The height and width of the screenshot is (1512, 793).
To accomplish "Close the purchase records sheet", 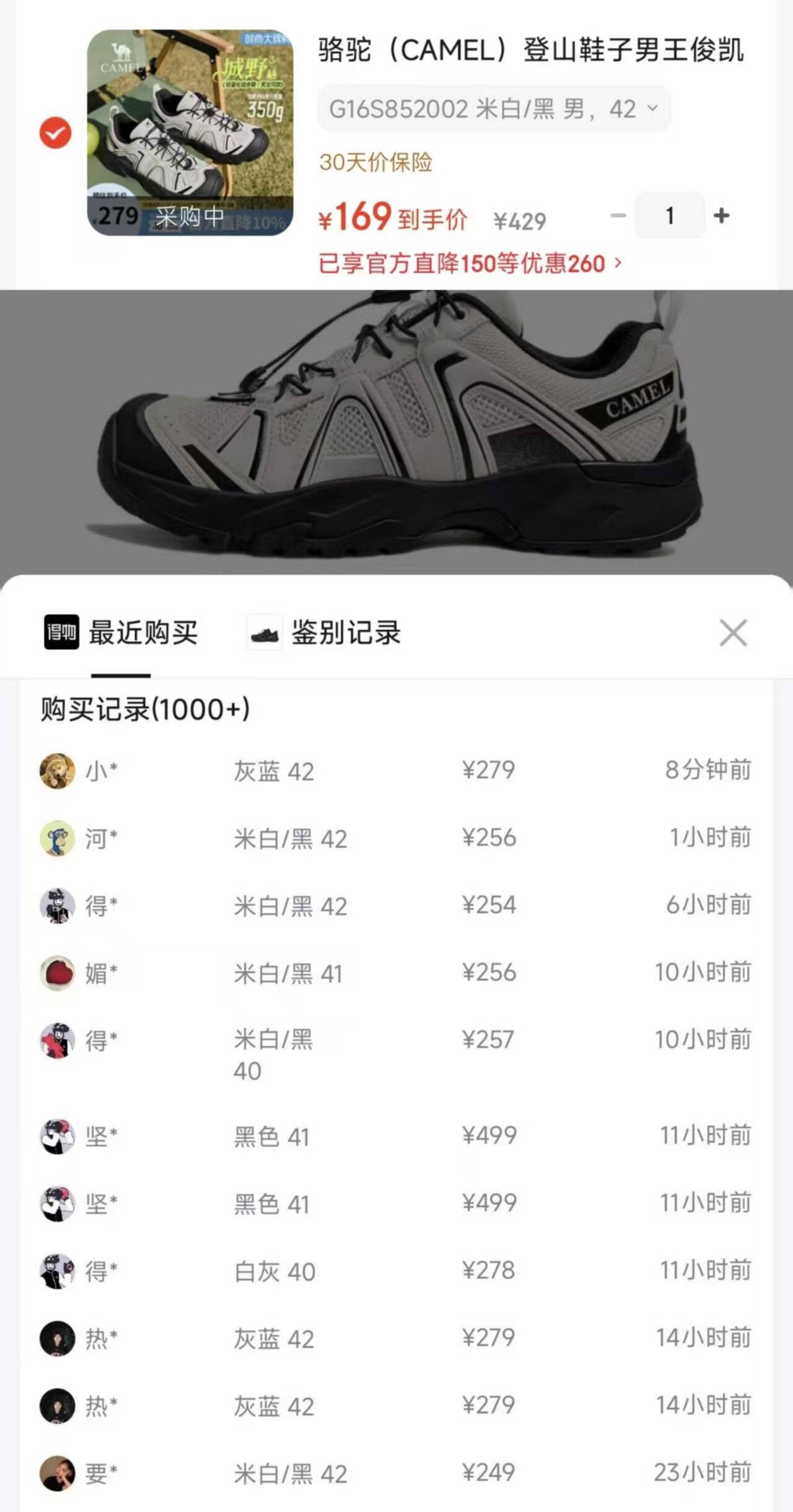I will [x=733, y=632].
